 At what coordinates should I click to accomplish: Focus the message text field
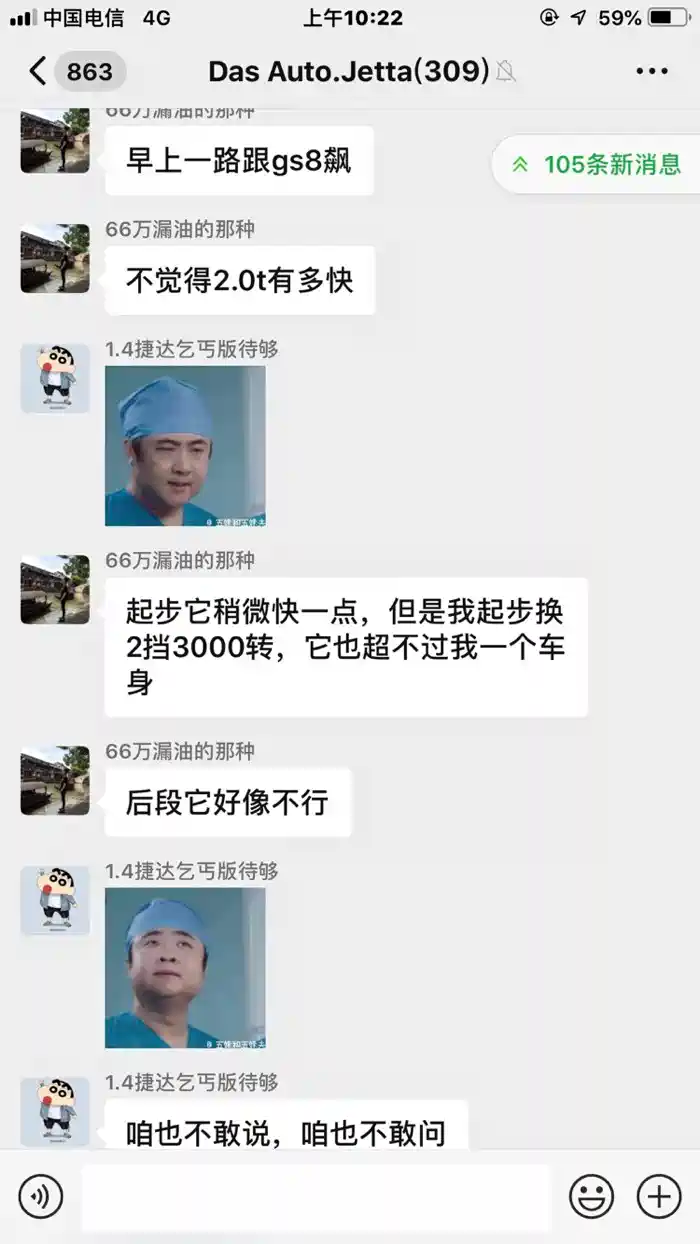click(315, 1197)
